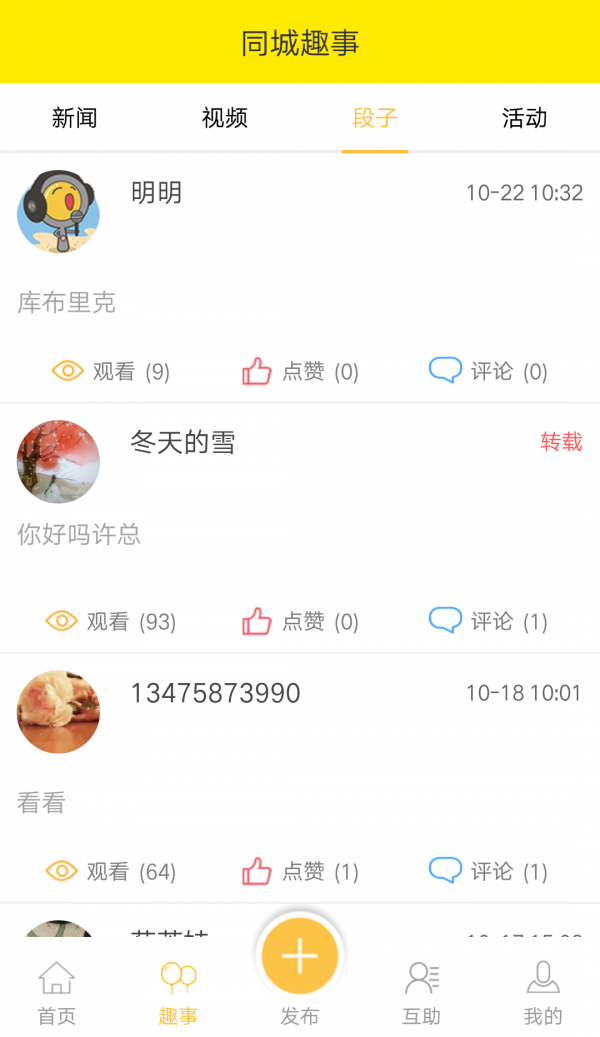Go to the 我的 profile tab
Image resolution: width=600 pixels, height=1037 pixels.
pyautogui.click(x=543, y=993)
